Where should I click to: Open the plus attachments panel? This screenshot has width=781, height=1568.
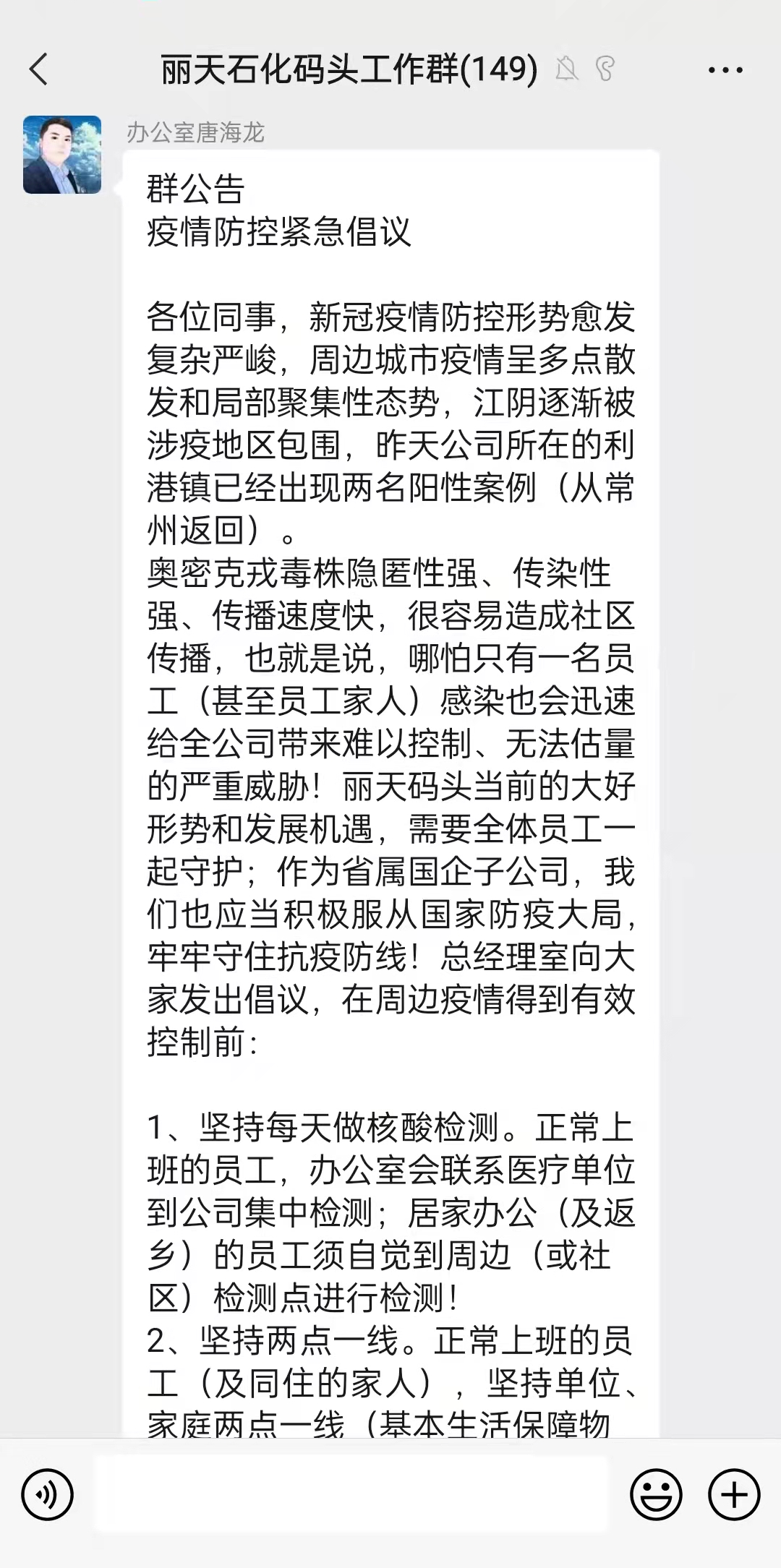734,1495
